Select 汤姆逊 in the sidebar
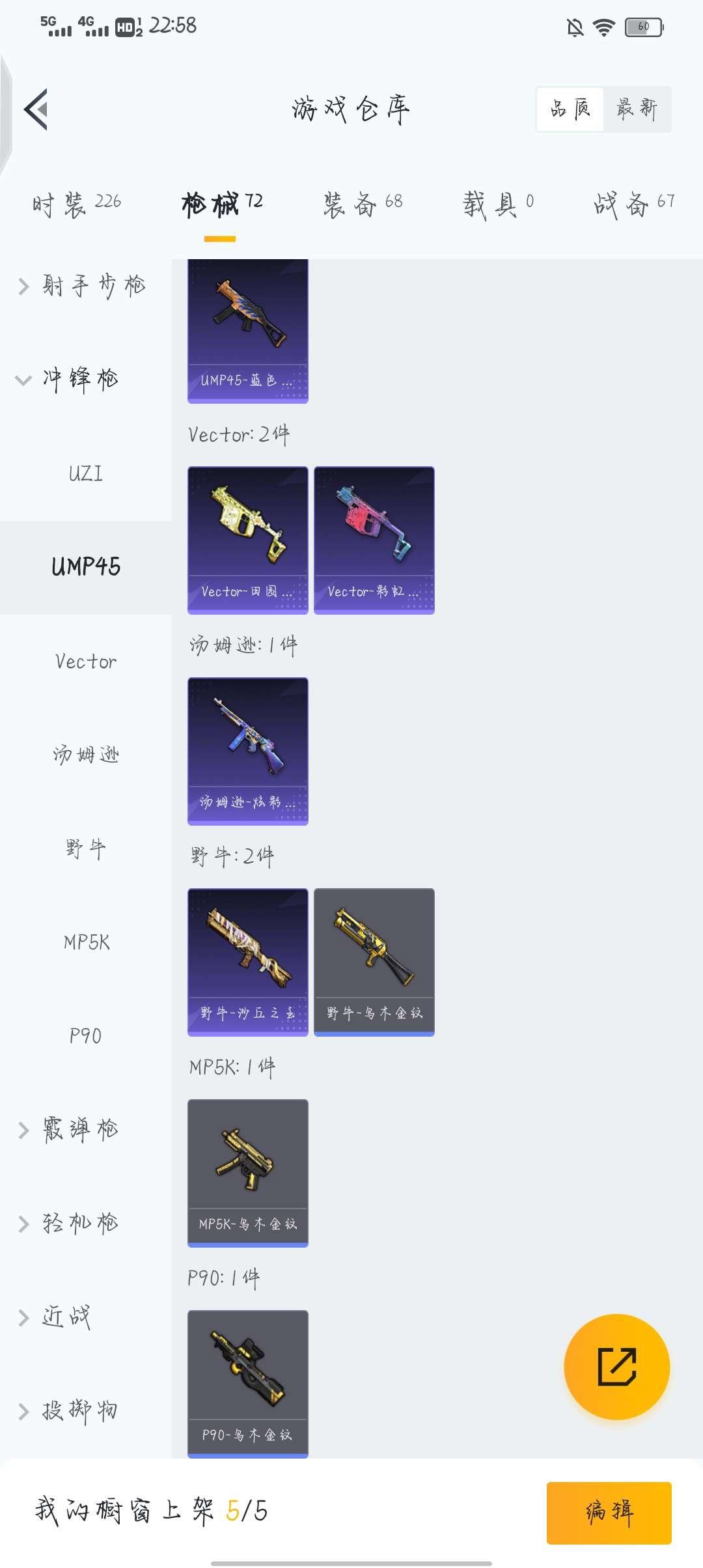The height and width of the screenshot is (1568, 703). pos(86,755)
